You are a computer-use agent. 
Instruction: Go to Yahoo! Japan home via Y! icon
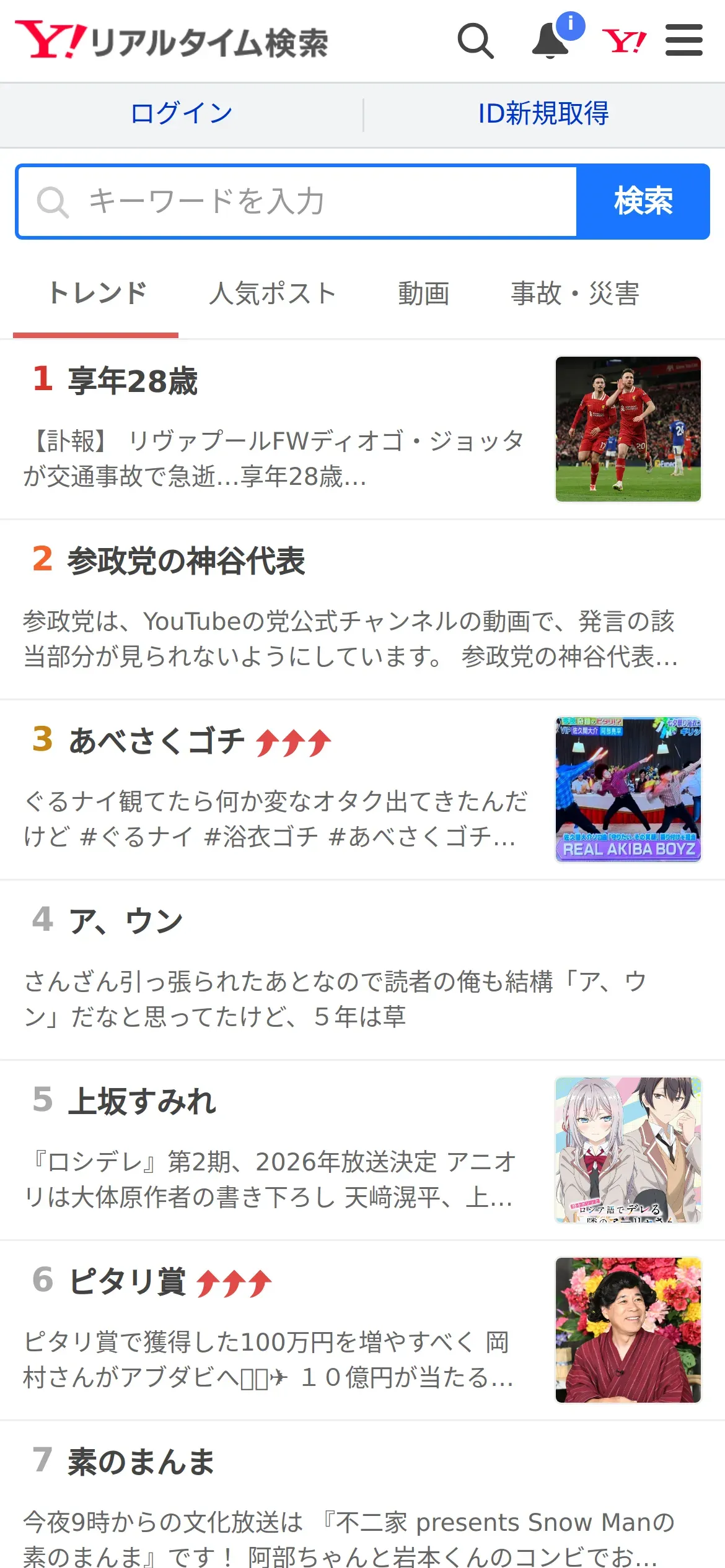[624, 41]
